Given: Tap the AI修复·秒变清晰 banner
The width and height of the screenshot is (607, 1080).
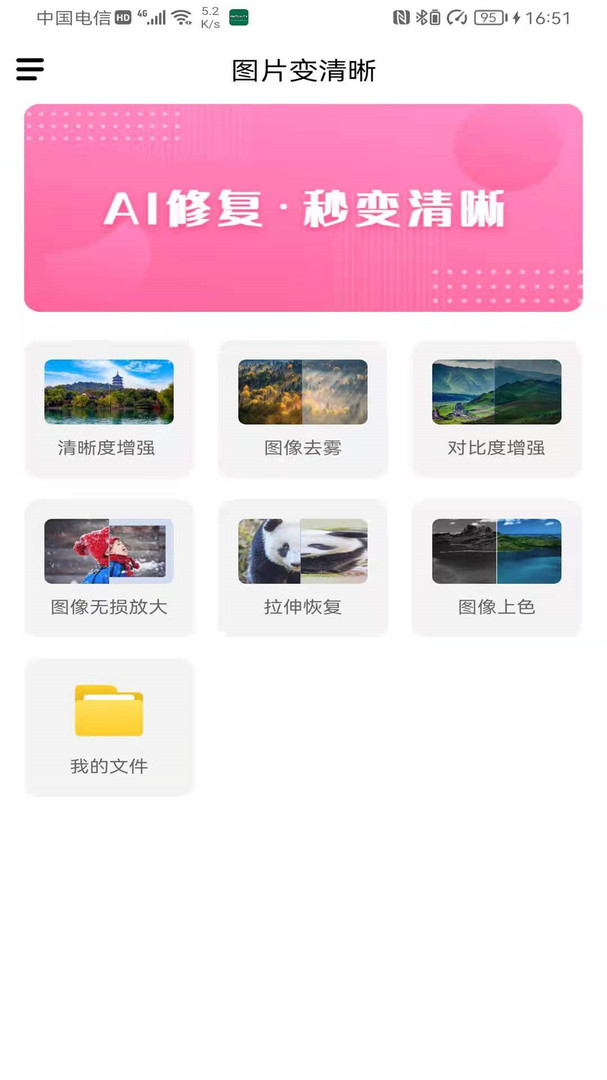Looking at the screenshot, I should 303,208.
